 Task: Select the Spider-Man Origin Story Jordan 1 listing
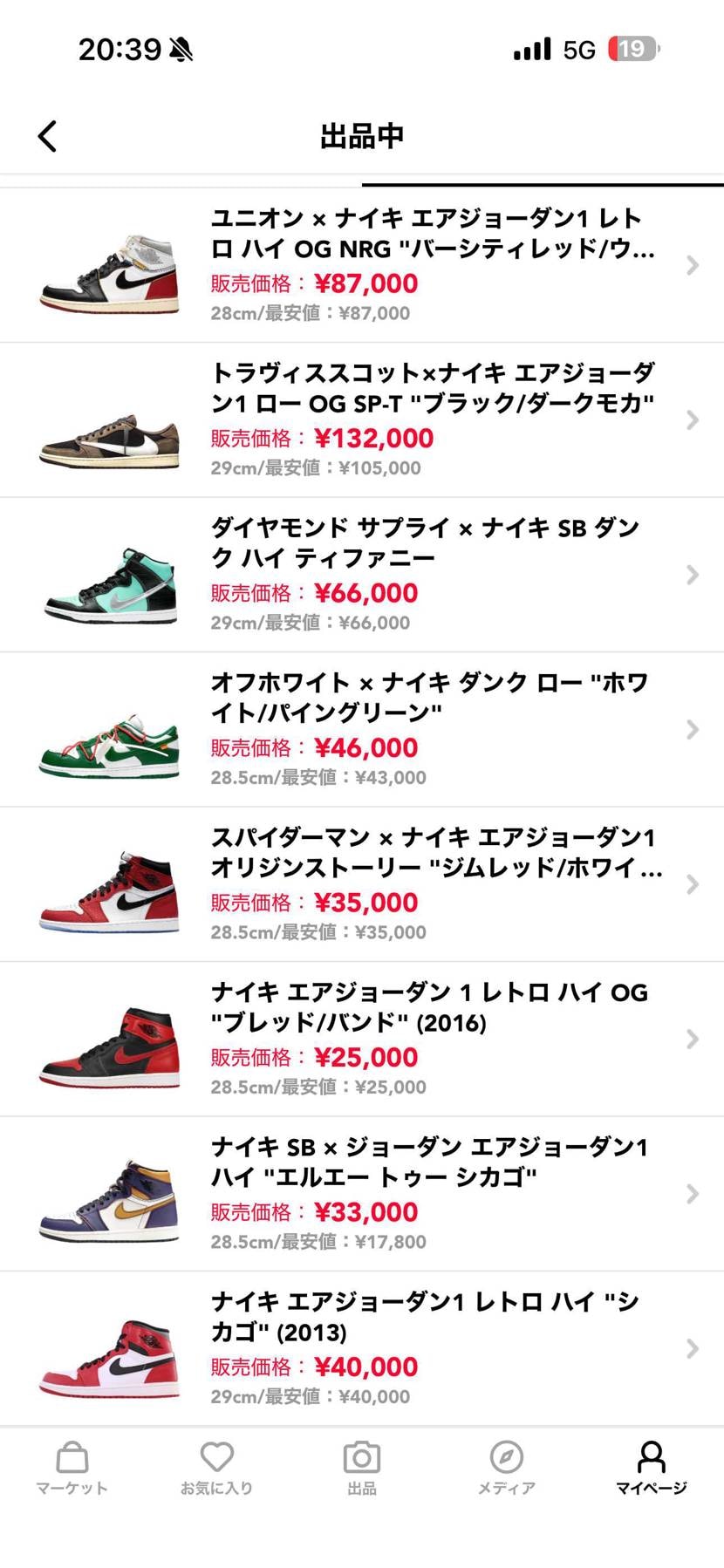click(x=362, y=884)
